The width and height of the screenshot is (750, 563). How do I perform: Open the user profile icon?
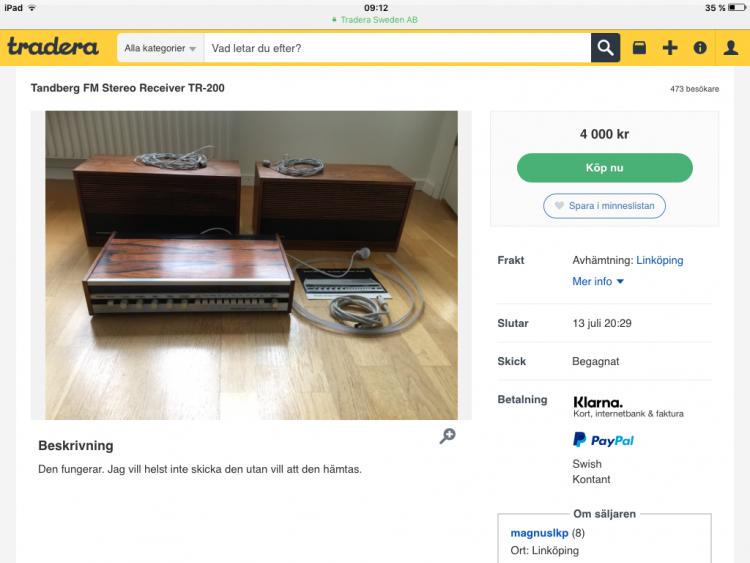point(731,48)
